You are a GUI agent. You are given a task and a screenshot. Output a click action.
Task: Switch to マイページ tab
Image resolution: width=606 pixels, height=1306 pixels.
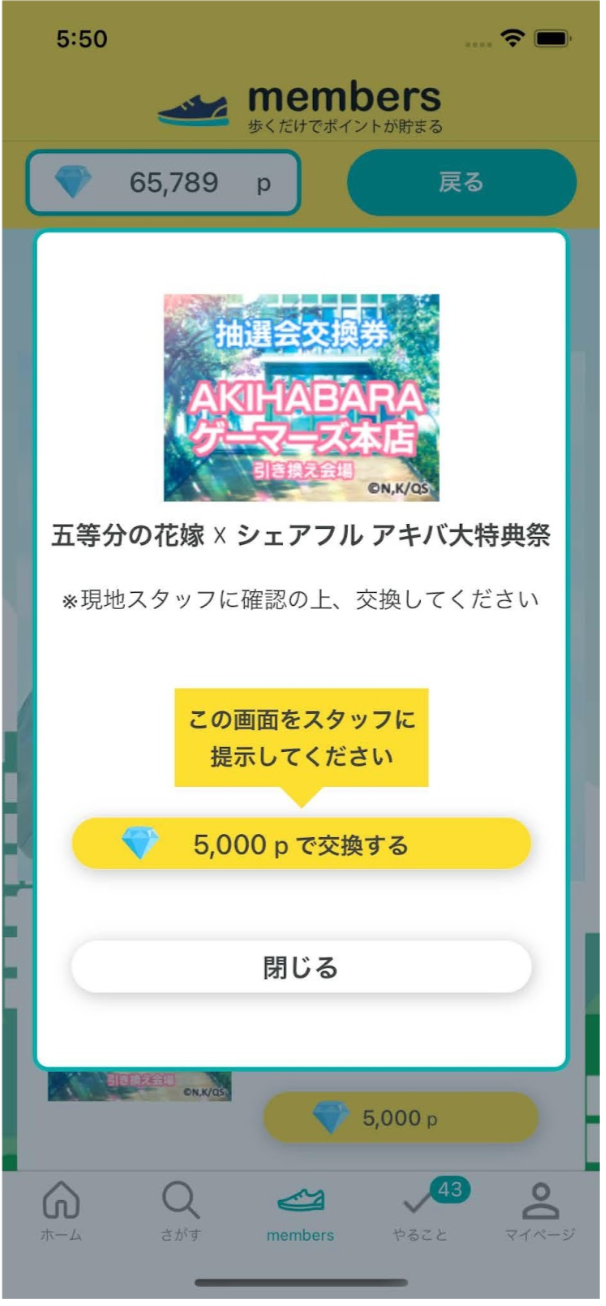coord(540,1210)
